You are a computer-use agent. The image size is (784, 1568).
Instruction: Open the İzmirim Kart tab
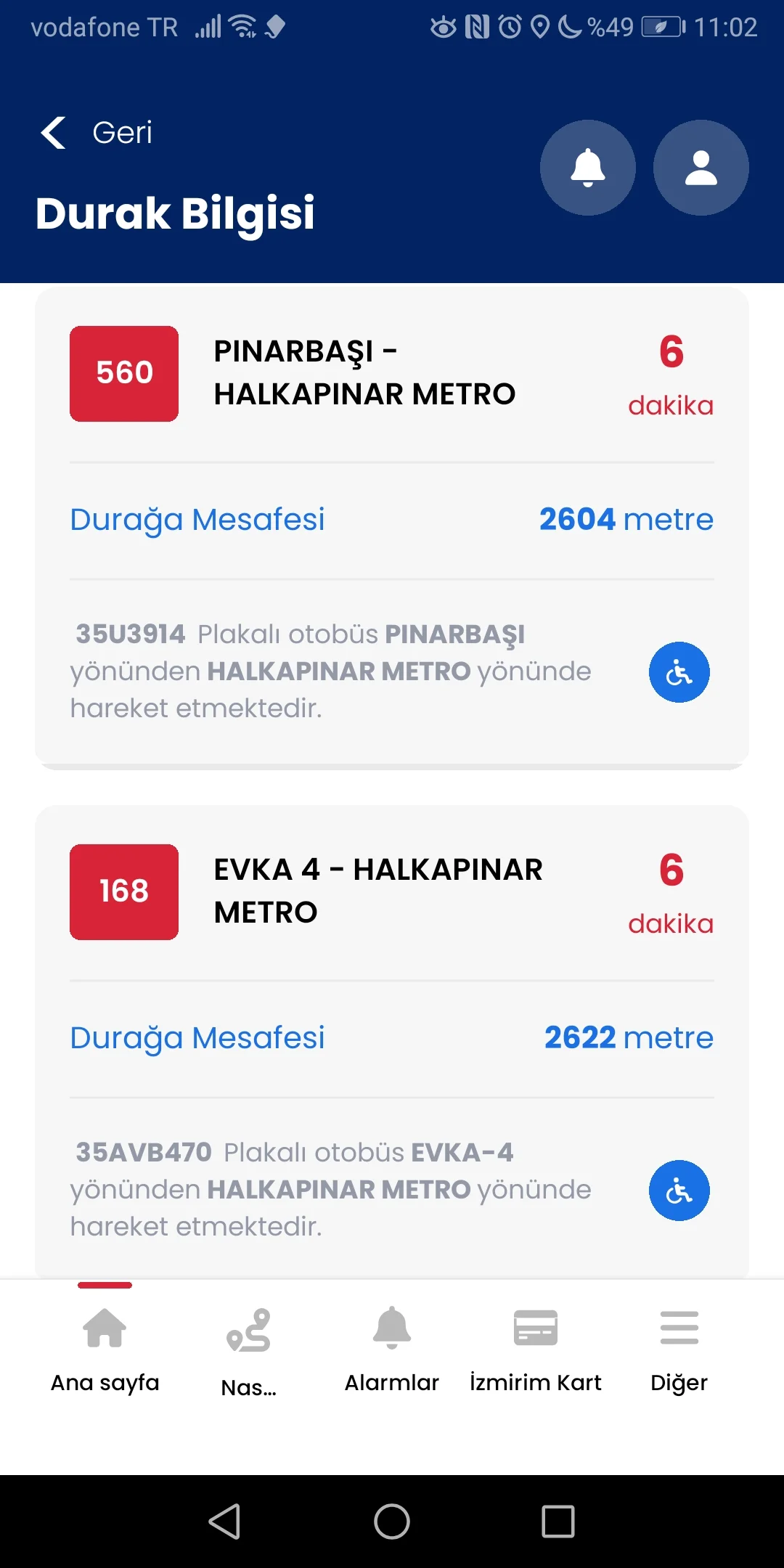pyautogui.click(x=536, y=1349)
